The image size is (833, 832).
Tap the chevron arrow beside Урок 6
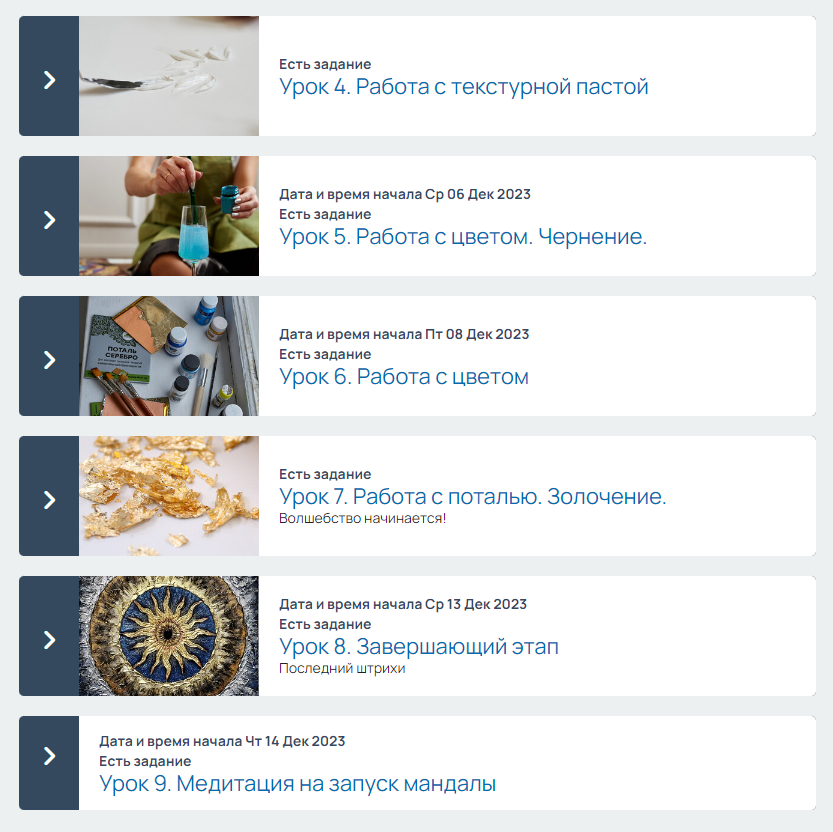click(49, 360)
